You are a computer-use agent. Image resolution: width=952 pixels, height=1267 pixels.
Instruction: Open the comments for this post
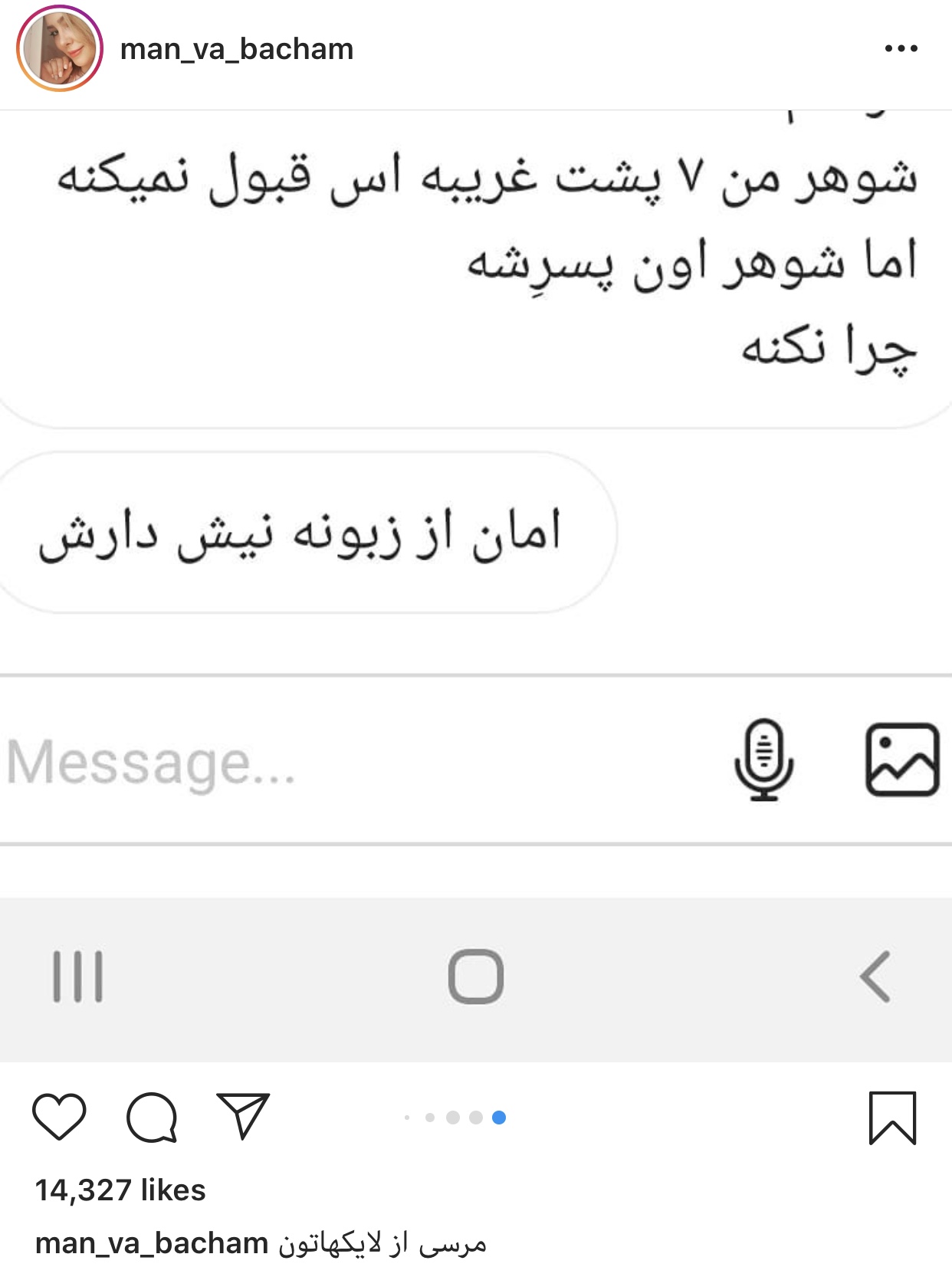(152, 1117)
